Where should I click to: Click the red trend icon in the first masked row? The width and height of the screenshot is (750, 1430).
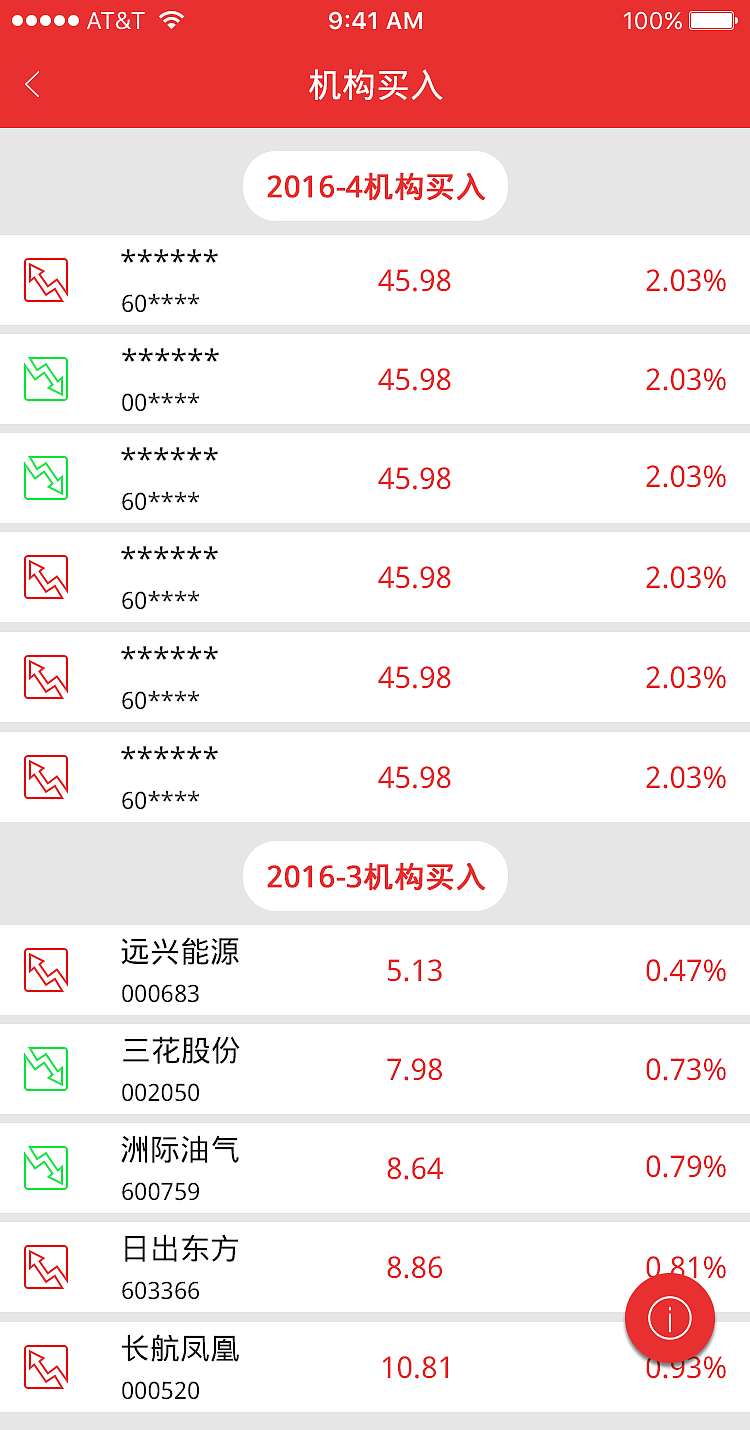[x=45, y=280]
